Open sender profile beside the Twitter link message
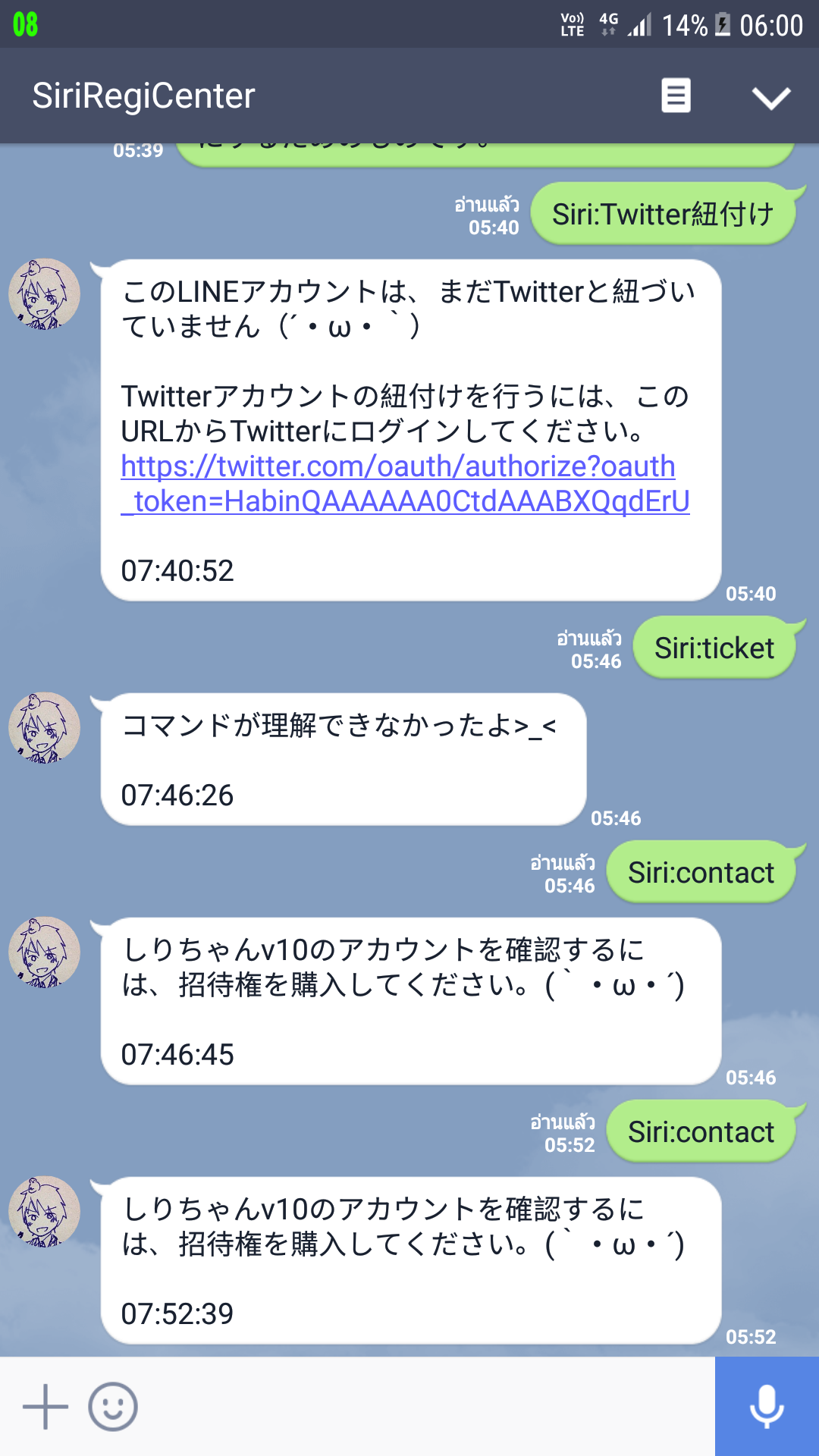Image resolution: width=819 pixels, height=1456 pixels. tap(44, 294)
